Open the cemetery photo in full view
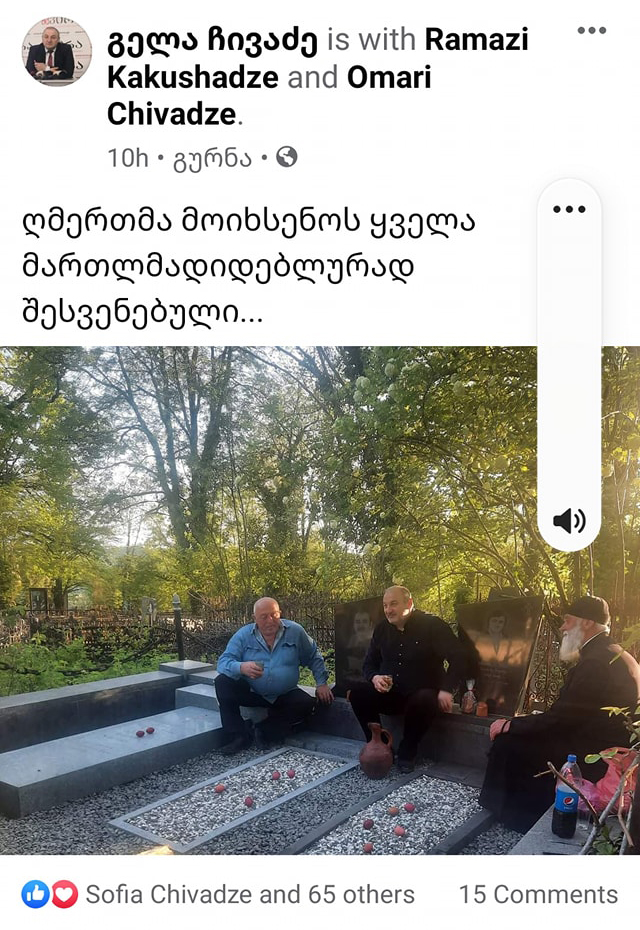640x930 pixels. click(270, 600)
